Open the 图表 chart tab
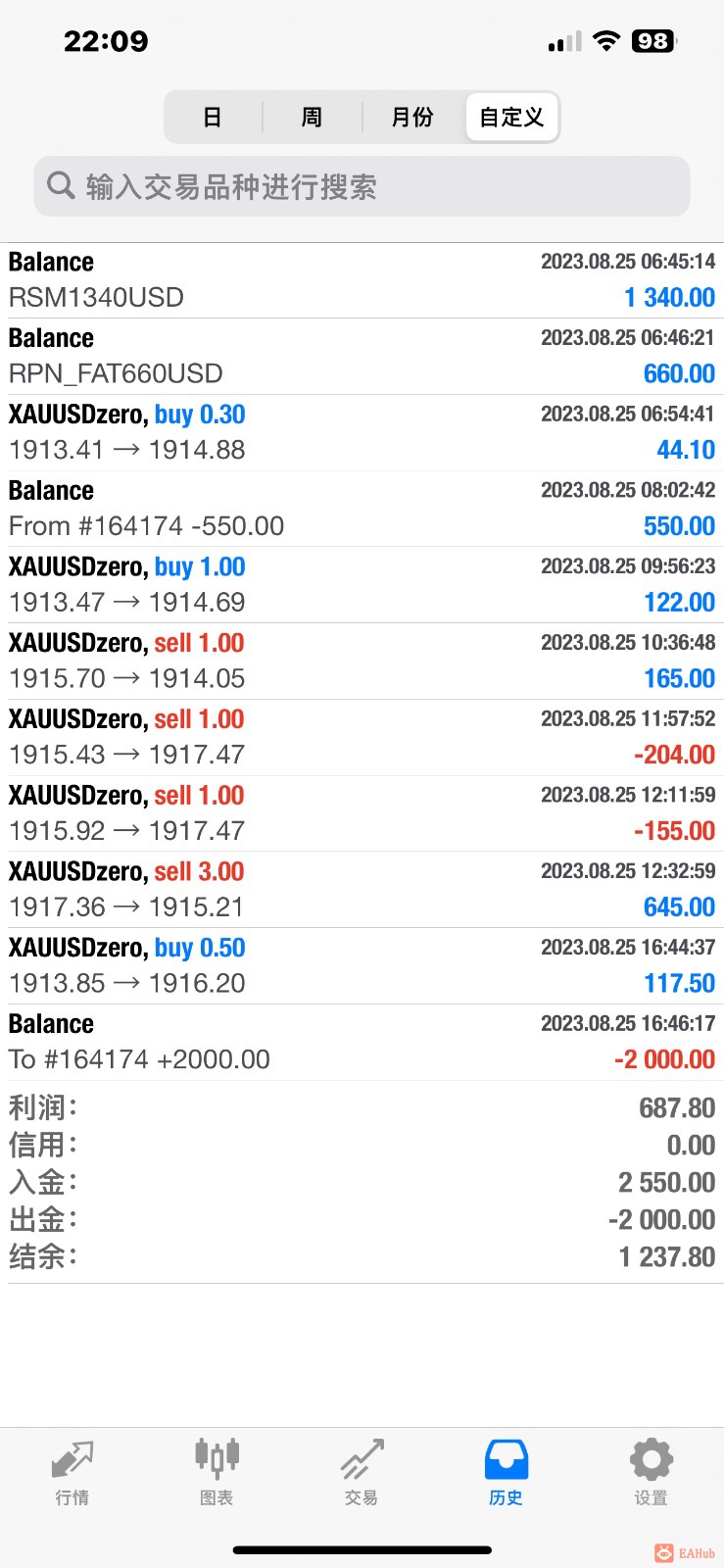The height and width of the screenshot is (1568, 724). pos(217,1472)
